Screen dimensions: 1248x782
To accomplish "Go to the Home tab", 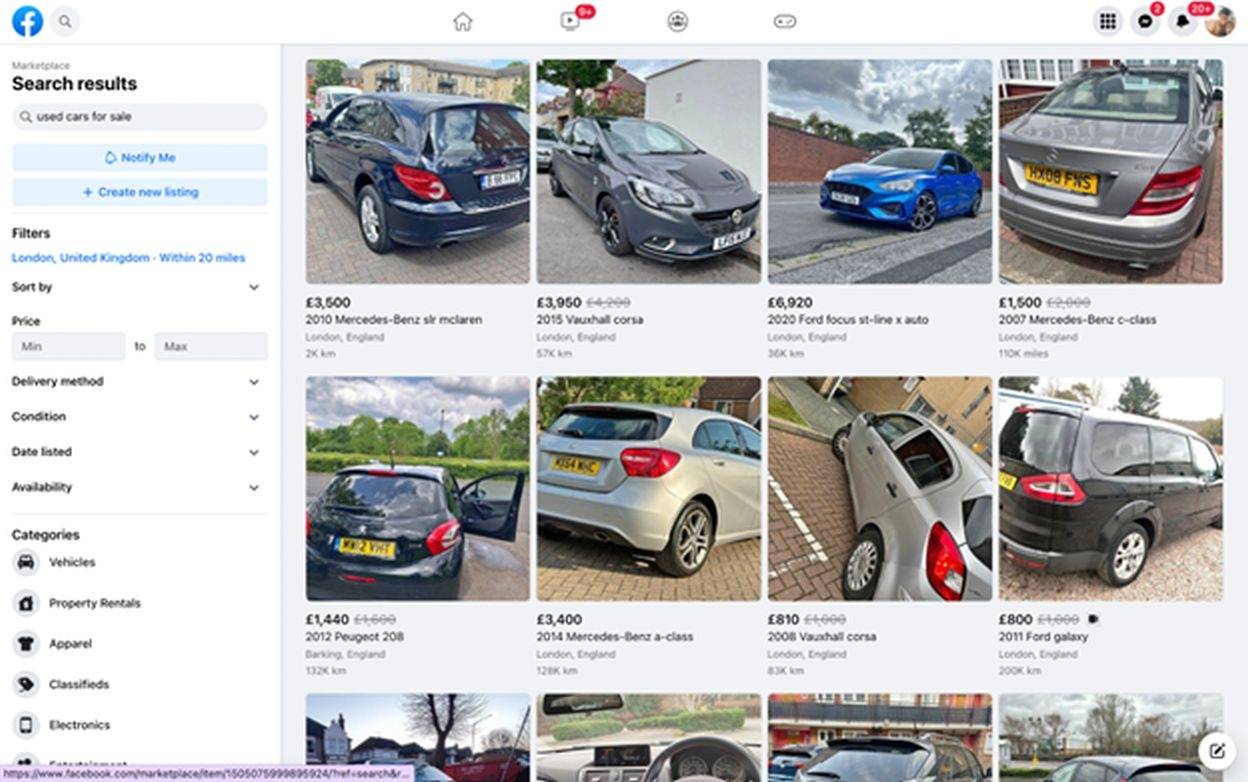I will [462, 21].
